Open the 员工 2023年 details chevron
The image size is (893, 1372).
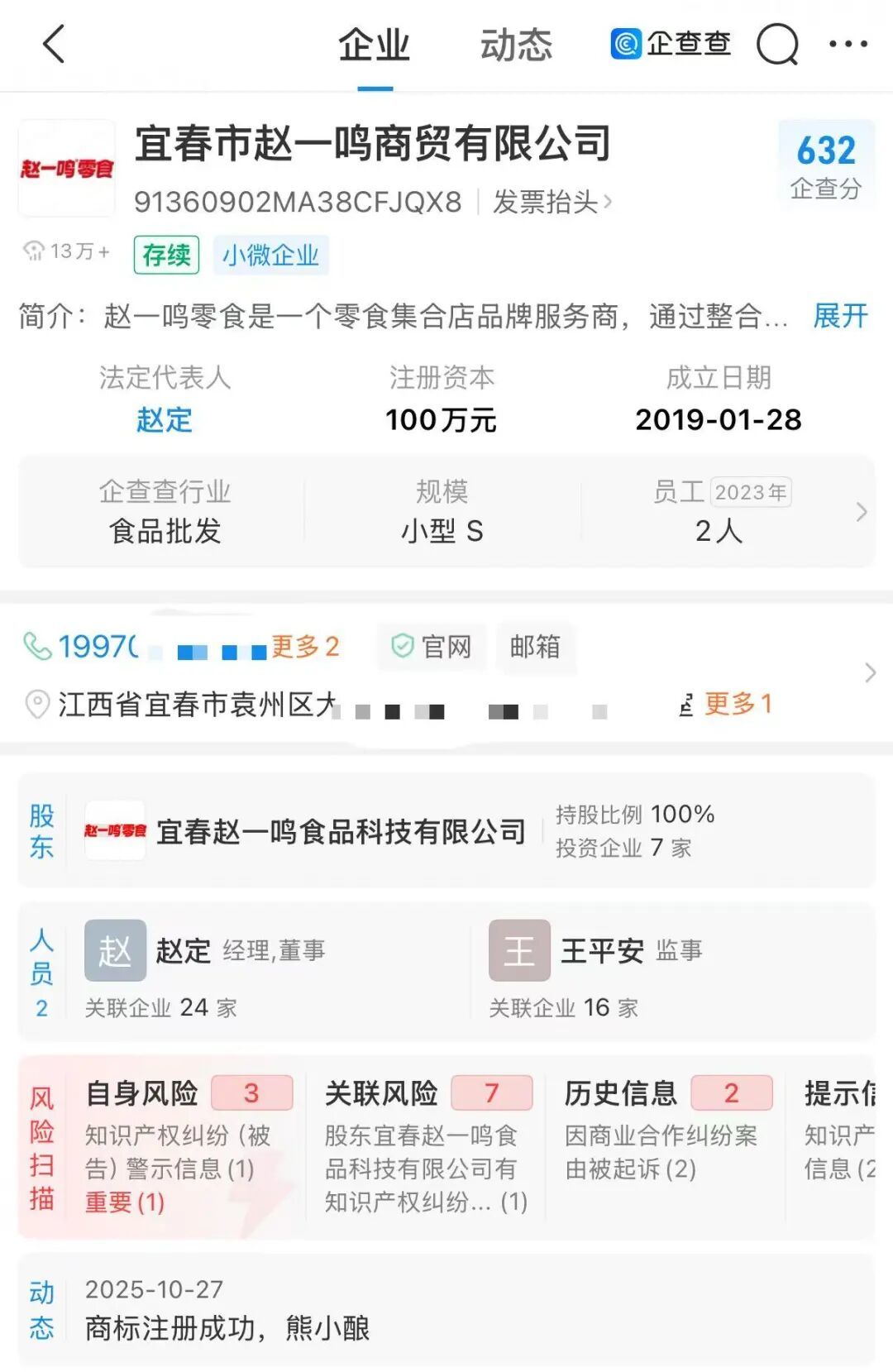[x=861, y=512]
